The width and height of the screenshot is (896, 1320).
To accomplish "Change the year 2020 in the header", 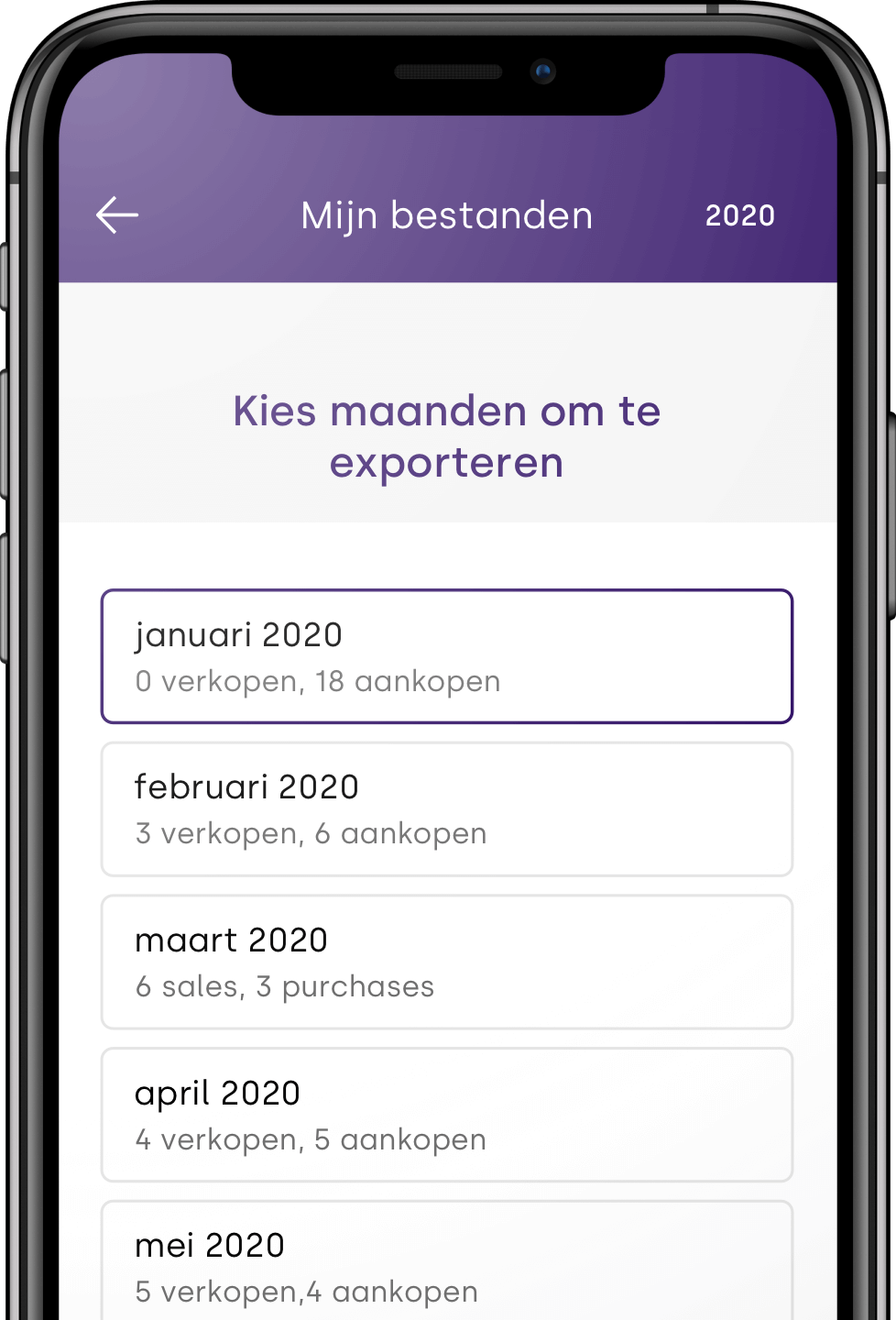I will click(x=739, y=215).
